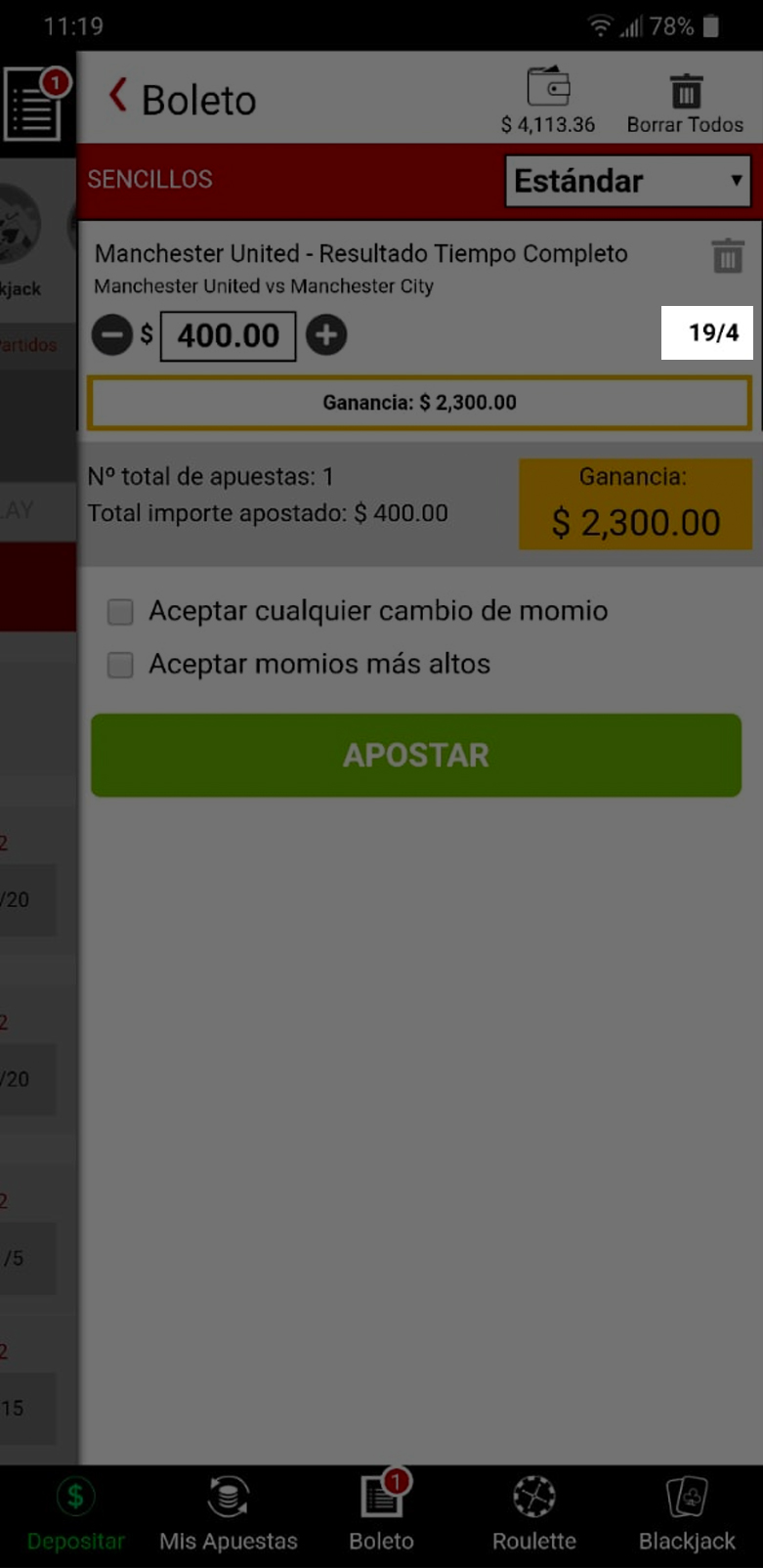Tap Borrar Todos to clear the slip
This screenshot has height=1568, width=763.
click(x=685, y=104)
